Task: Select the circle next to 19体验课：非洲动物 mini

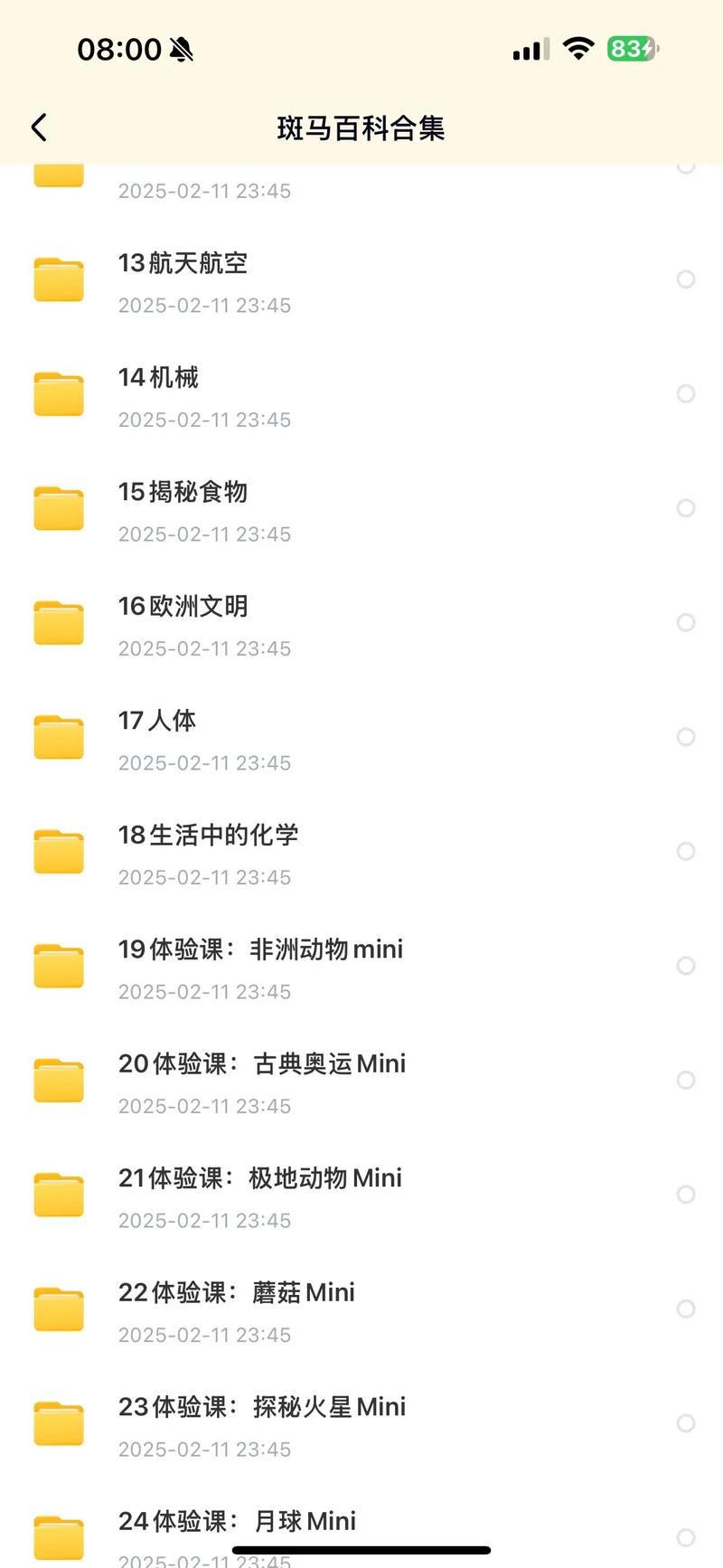Action: pyautogui.click(x=685, y=965)
